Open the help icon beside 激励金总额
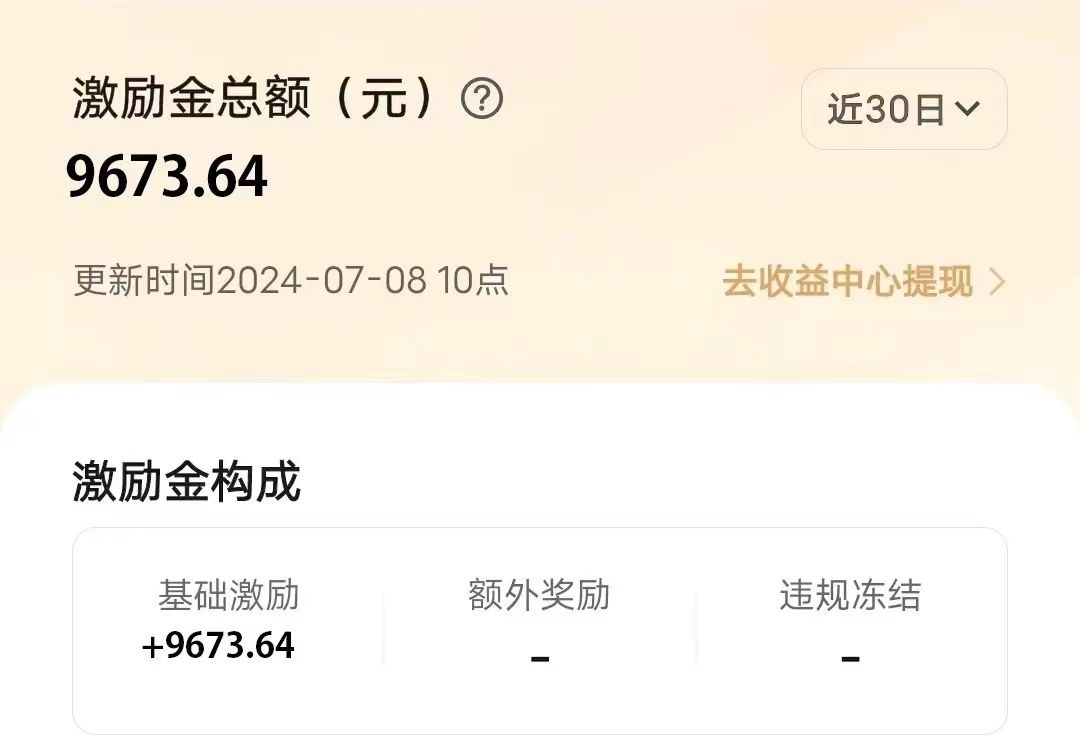 pyautogui.click(x=482, y=99)
